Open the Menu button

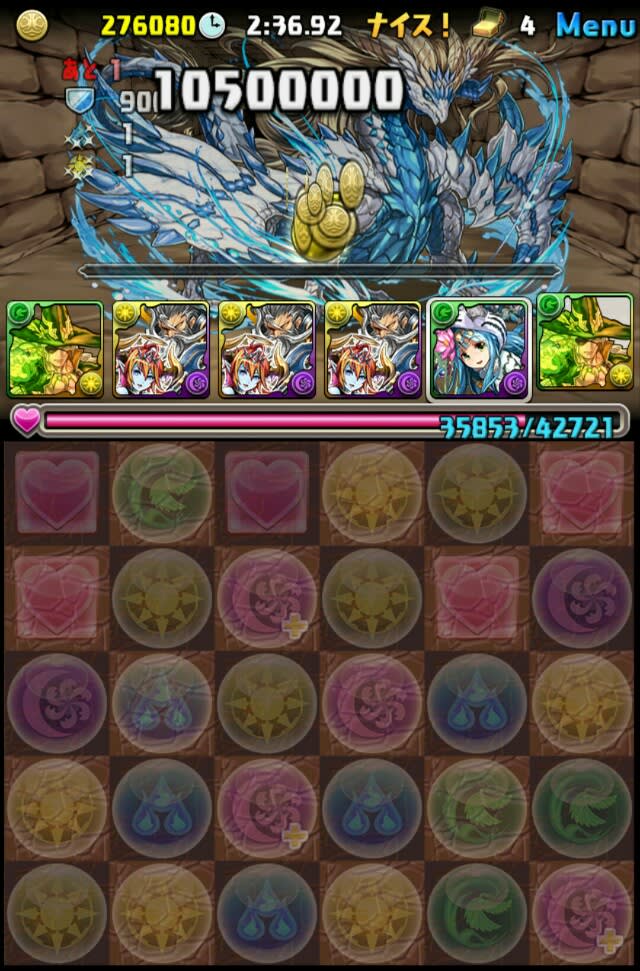(595, 24)
